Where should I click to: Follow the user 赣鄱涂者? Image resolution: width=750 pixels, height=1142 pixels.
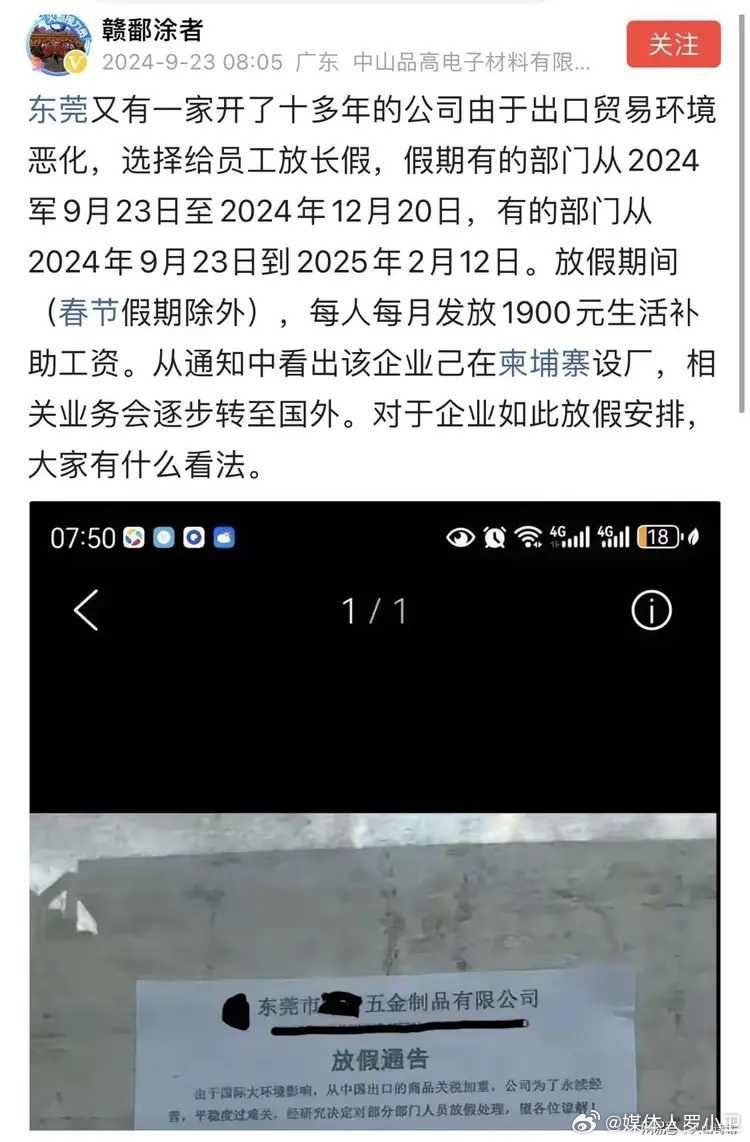click(674, 45)
